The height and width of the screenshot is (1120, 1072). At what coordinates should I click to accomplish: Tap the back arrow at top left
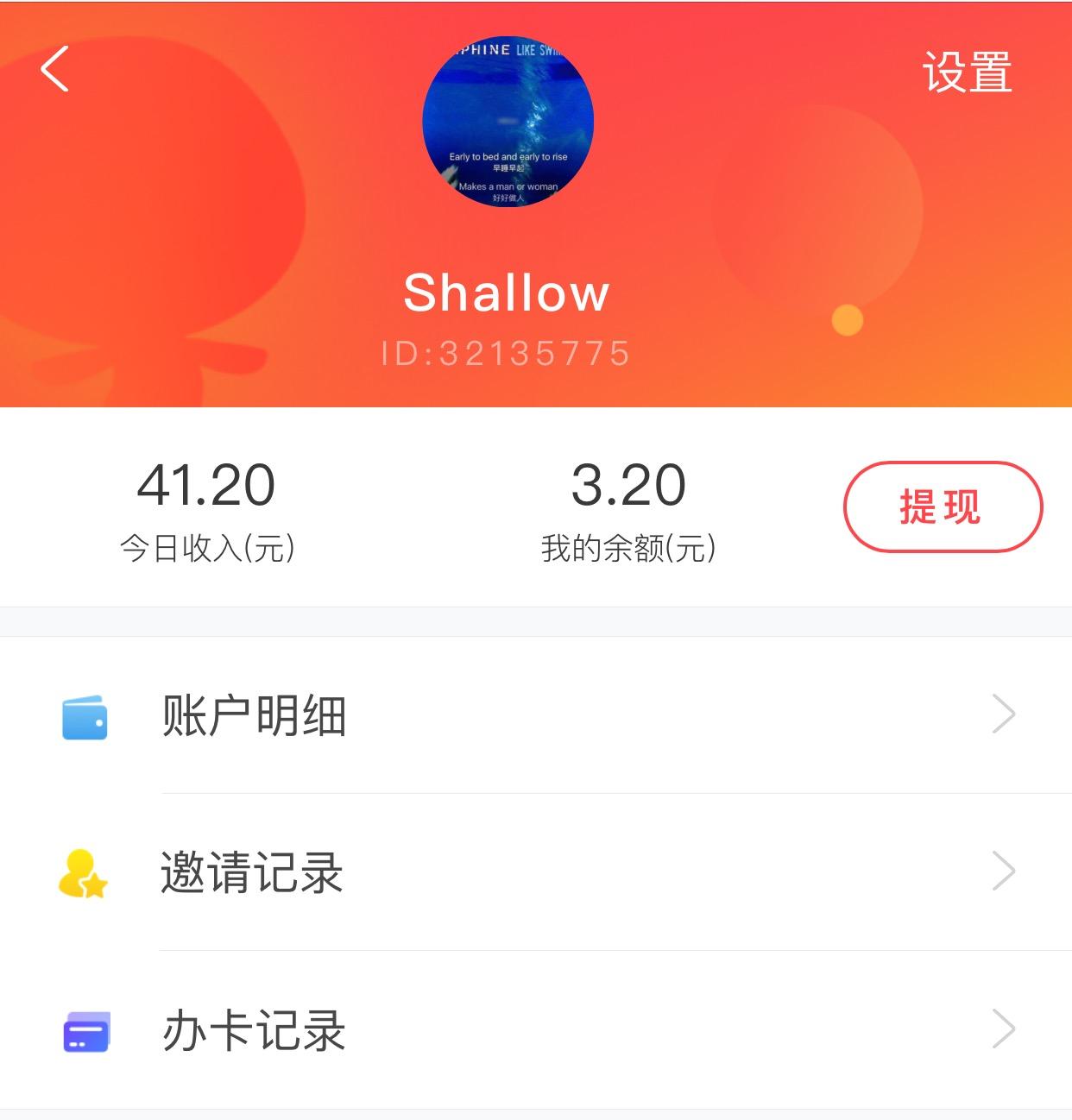tap(54, 72)
